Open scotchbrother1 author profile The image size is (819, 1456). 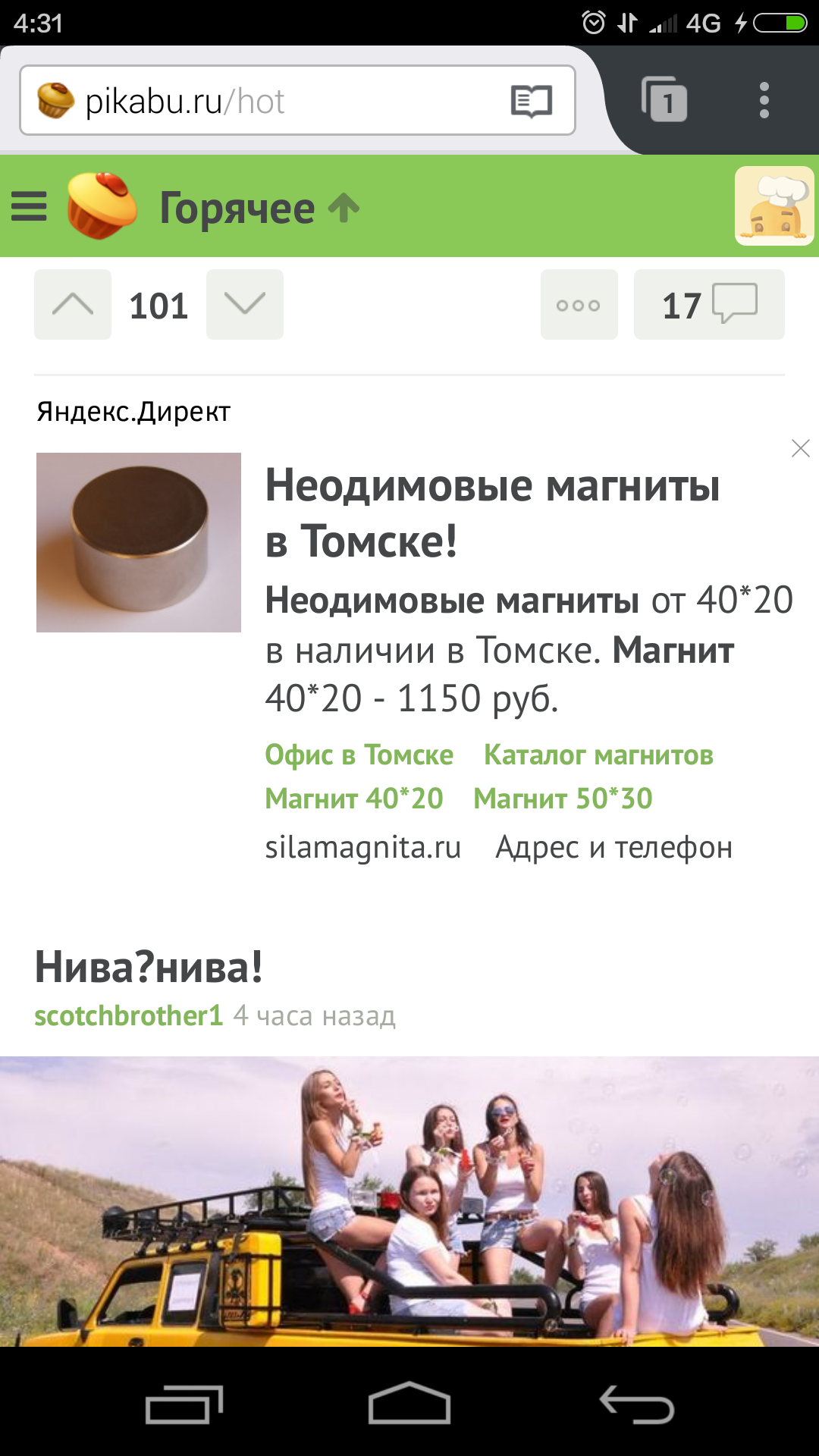tap(129, 1015)
